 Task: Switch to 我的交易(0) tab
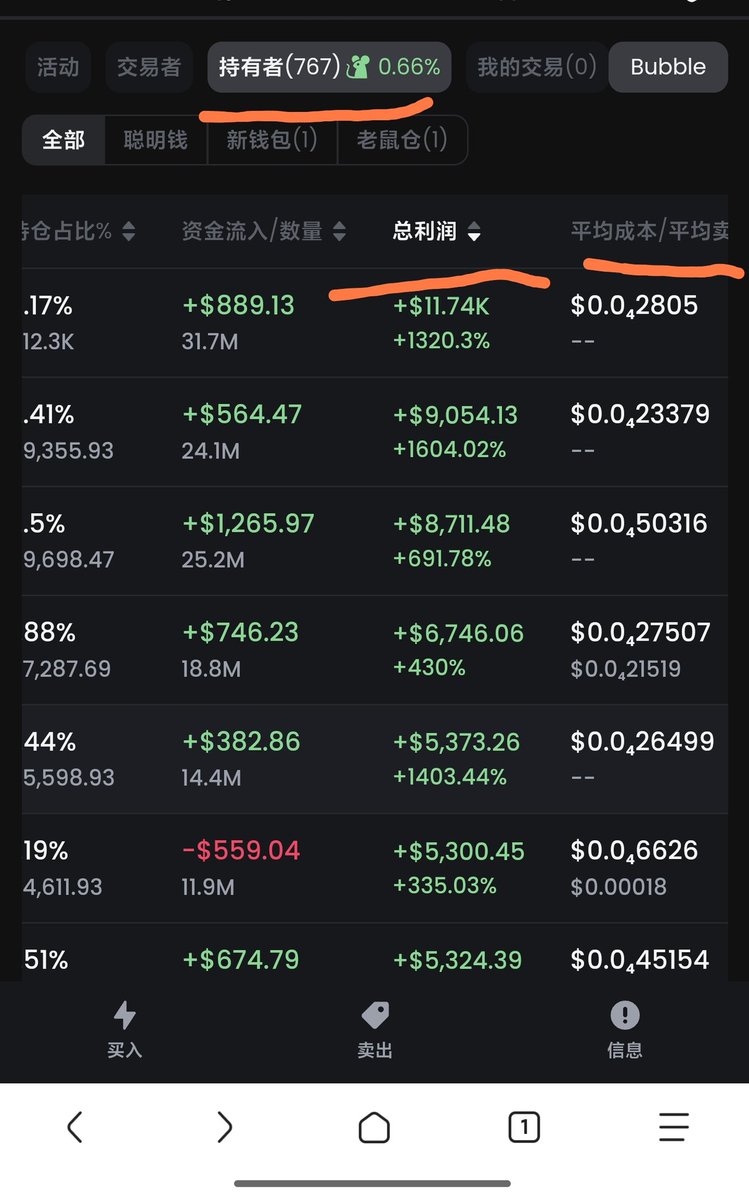(x=536, y=67)
